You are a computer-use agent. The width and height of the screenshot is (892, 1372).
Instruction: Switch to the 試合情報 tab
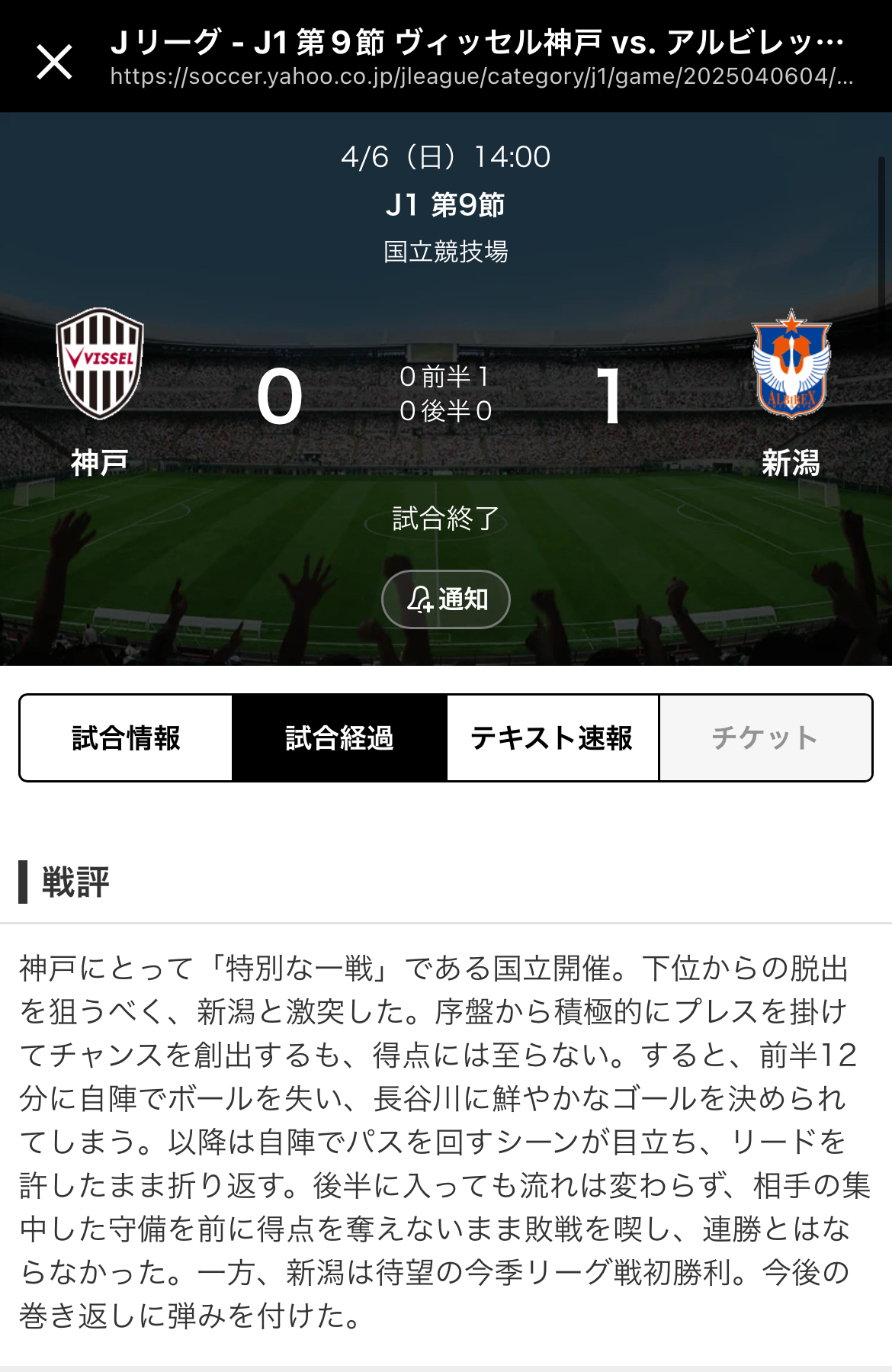pyautogui.click(x=127, y=737)
